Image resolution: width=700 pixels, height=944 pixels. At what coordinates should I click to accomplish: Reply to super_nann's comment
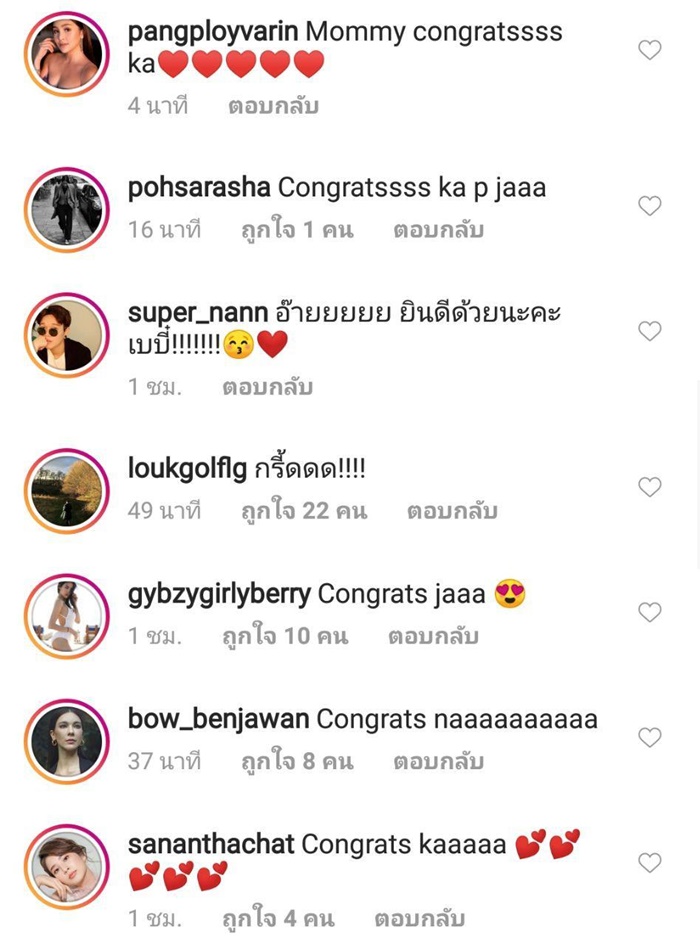267,387
